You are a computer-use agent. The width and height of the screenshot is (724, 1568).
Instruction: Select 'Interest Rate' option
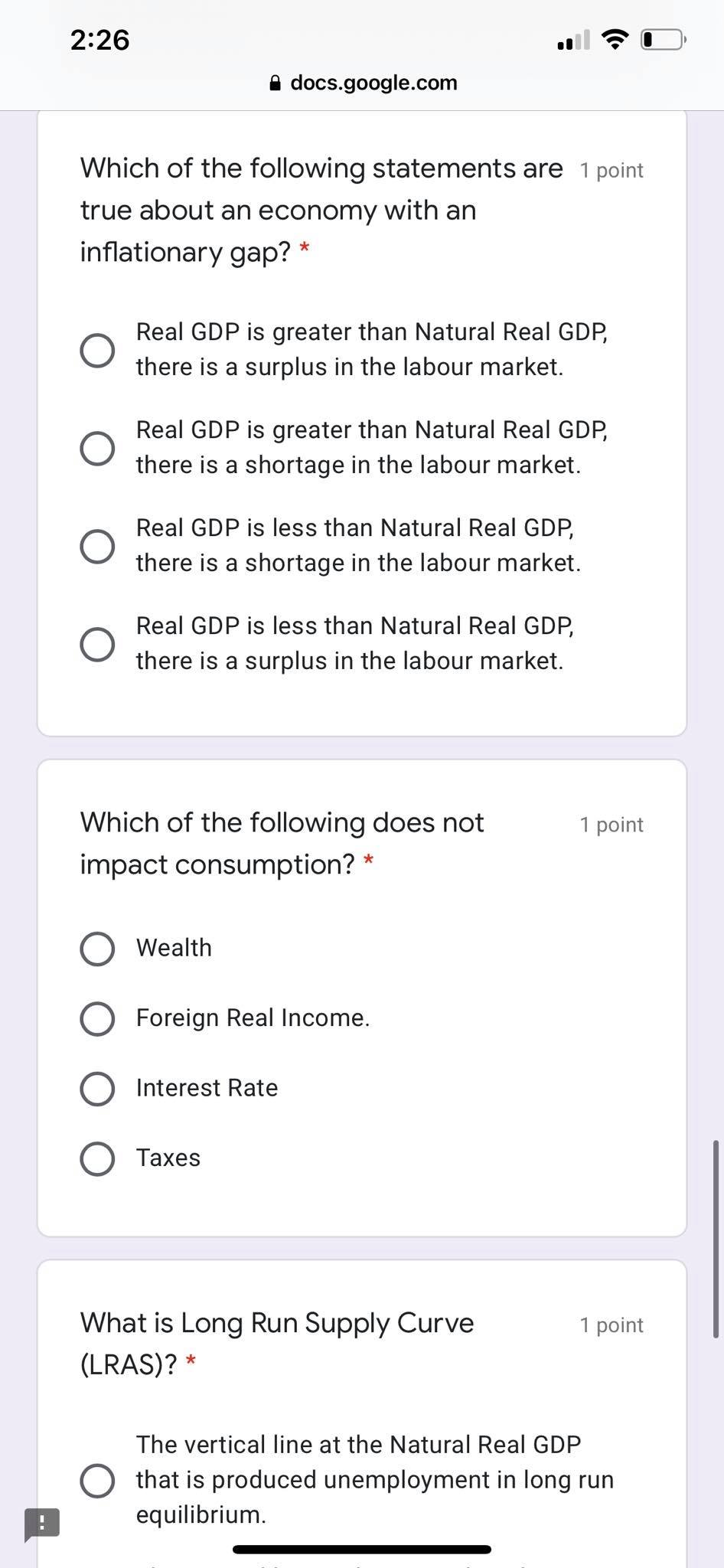pyautogui.click(x=96, y=1088)
